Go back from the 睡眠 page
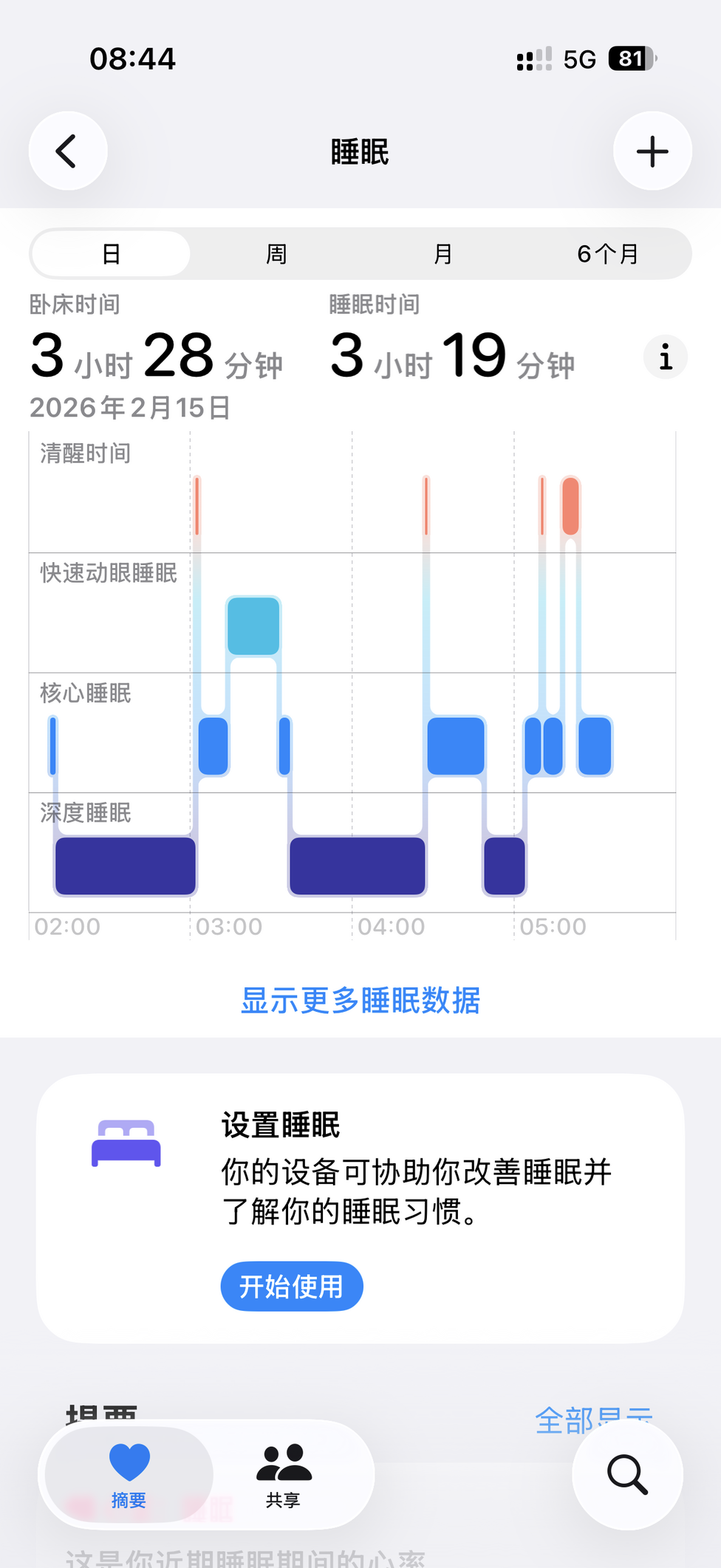721x1568 pixels. (x=67, y=151)
